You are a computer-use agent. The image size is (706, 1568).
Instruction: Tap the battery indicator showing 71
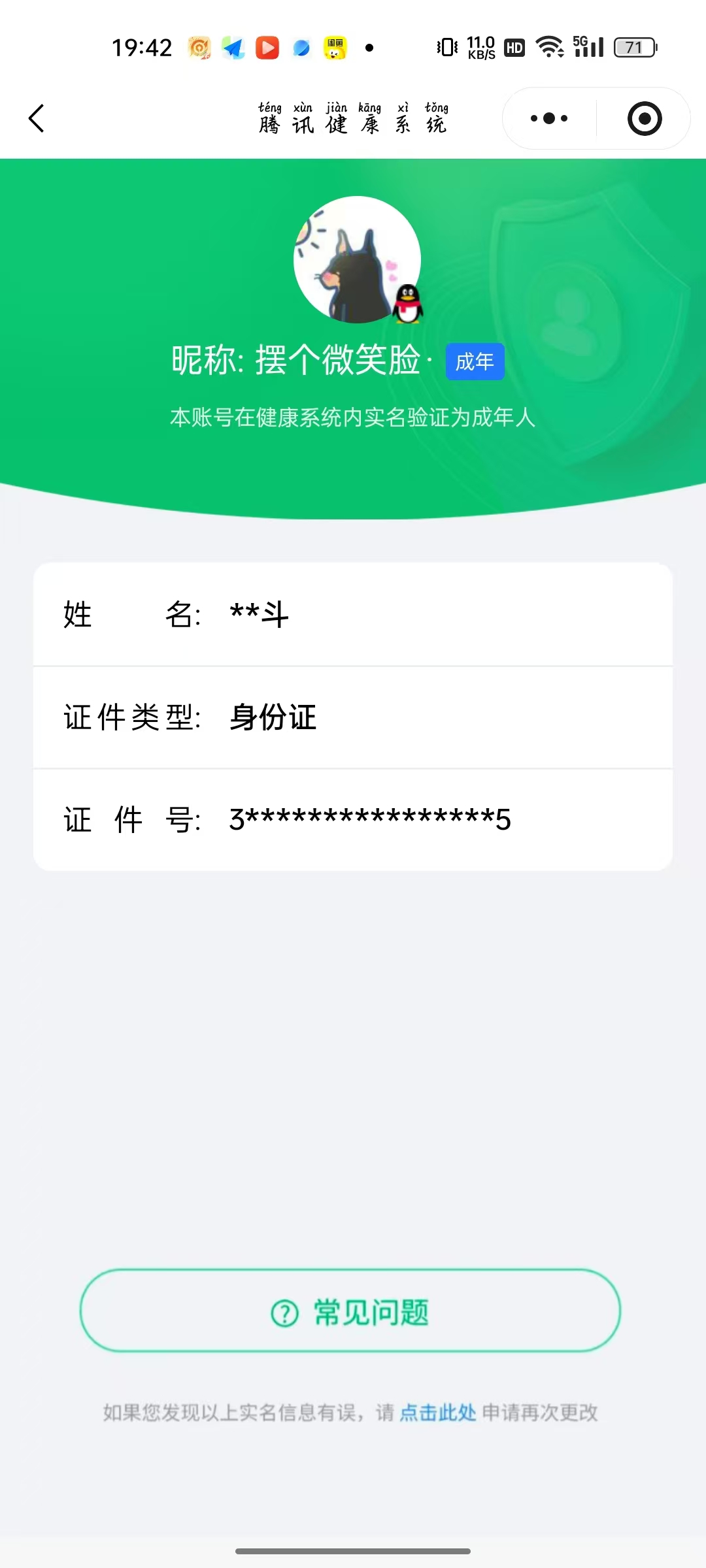[x=633, y=47]
